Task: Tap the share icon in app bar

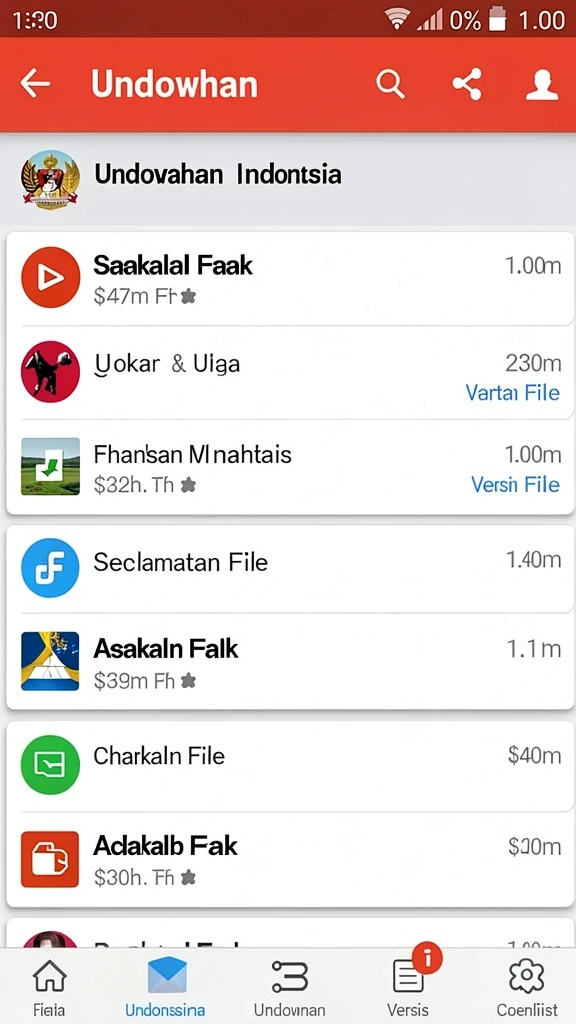Action: click(467, 84)
